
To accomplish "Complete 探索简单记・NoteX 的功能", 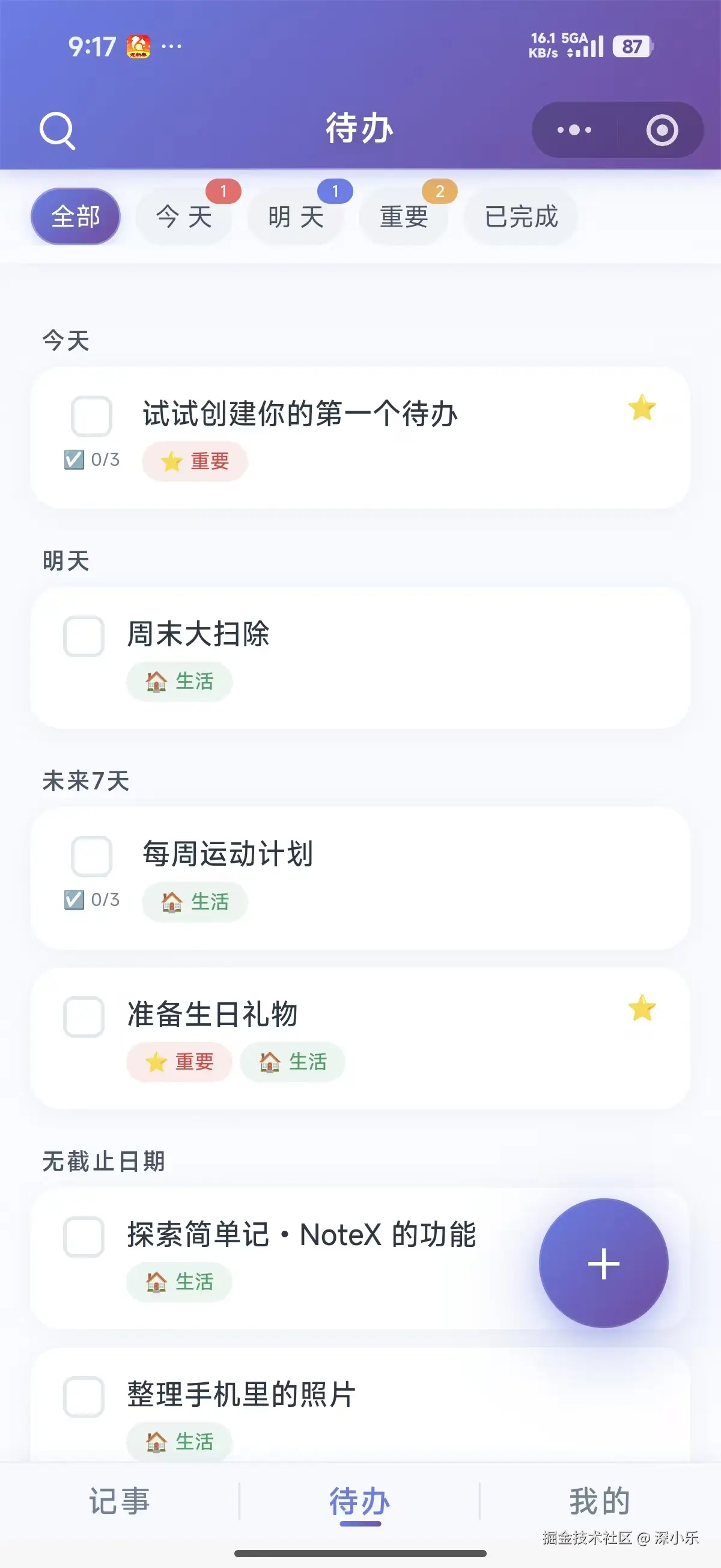I will [x=84, y=1237].
